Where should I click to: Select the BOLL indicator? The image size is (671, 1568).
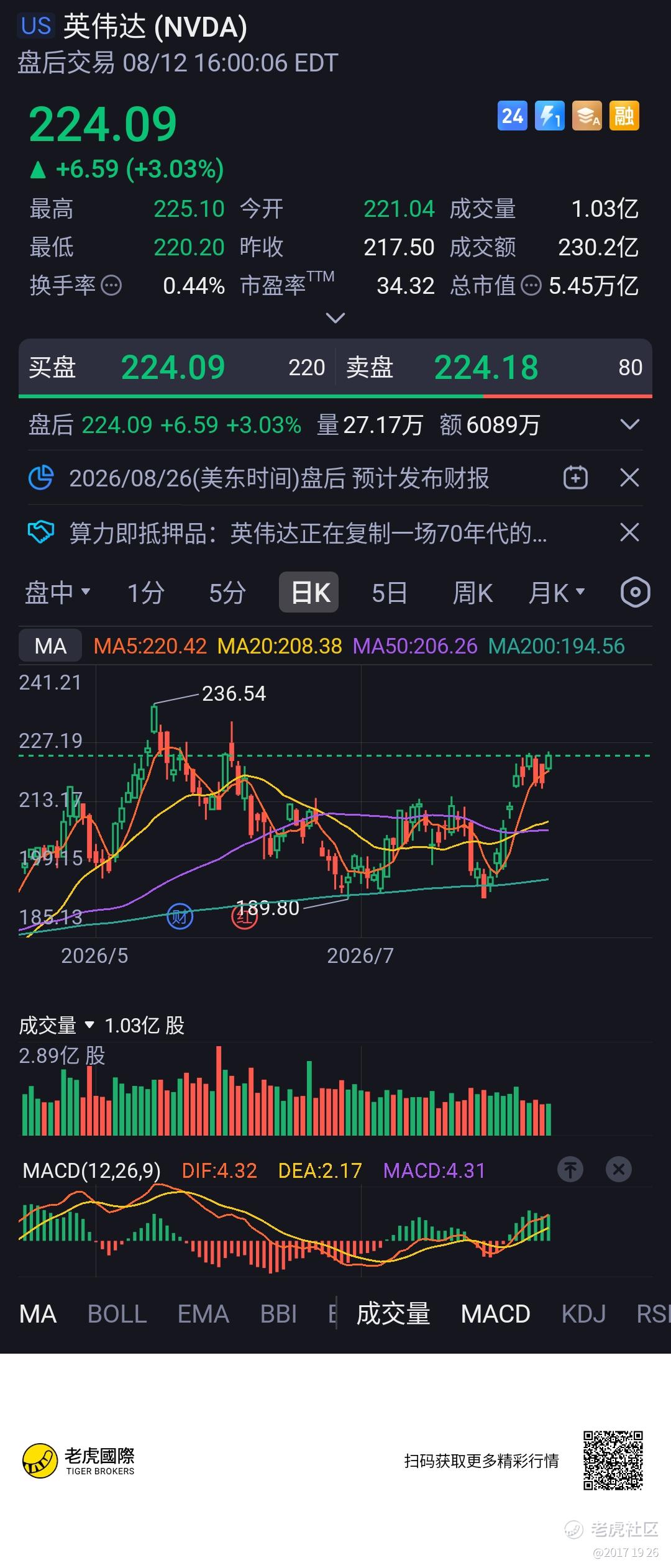click(117, 1314)
